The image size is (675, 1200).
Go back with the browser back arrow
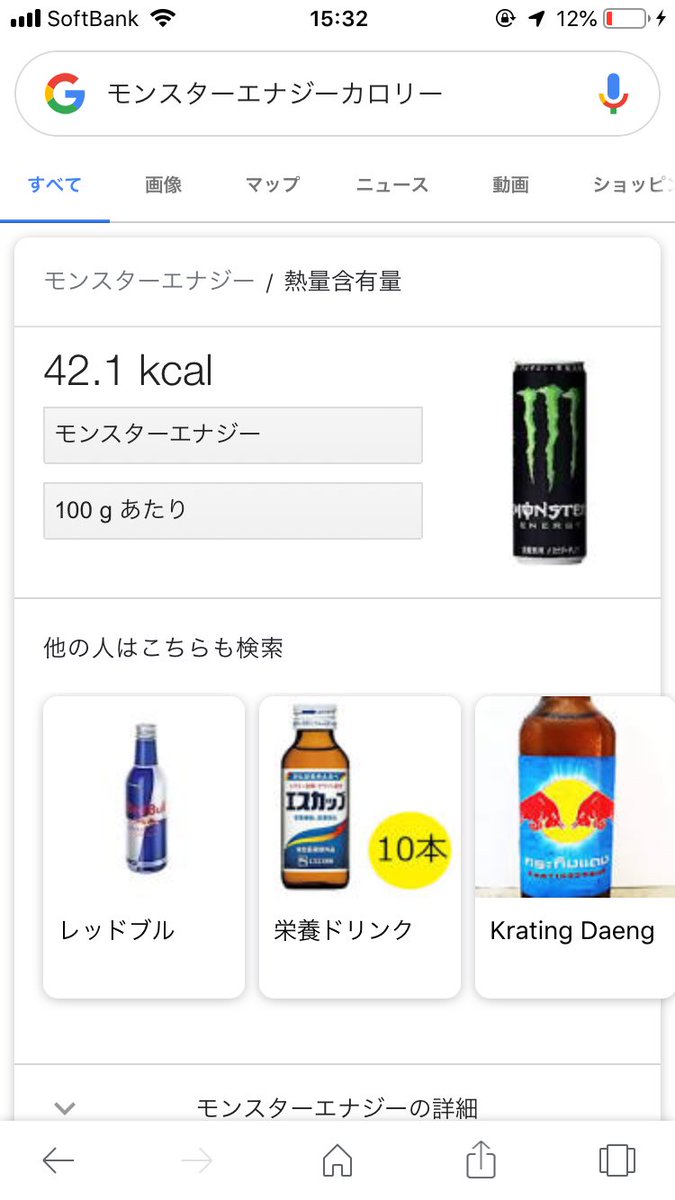pos(58,1160)
